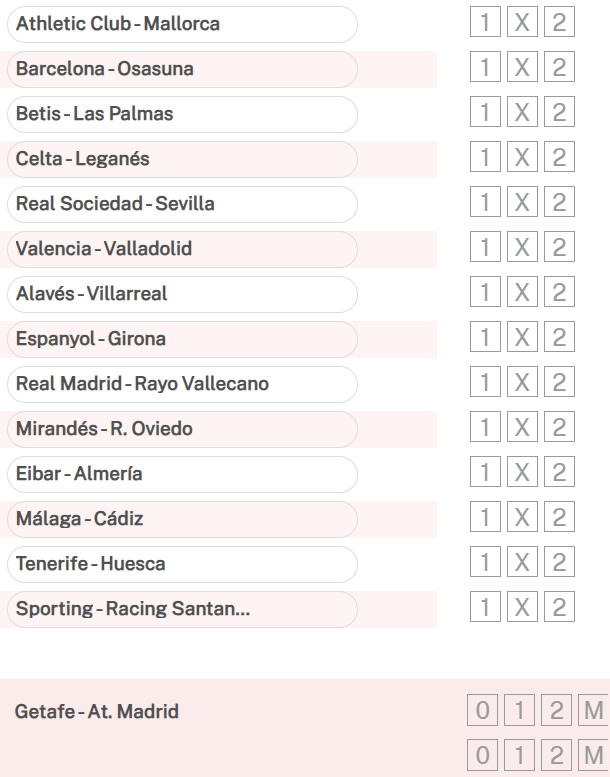Select 1 for Athletic Club - Mallorca

[x=486, y=24]
